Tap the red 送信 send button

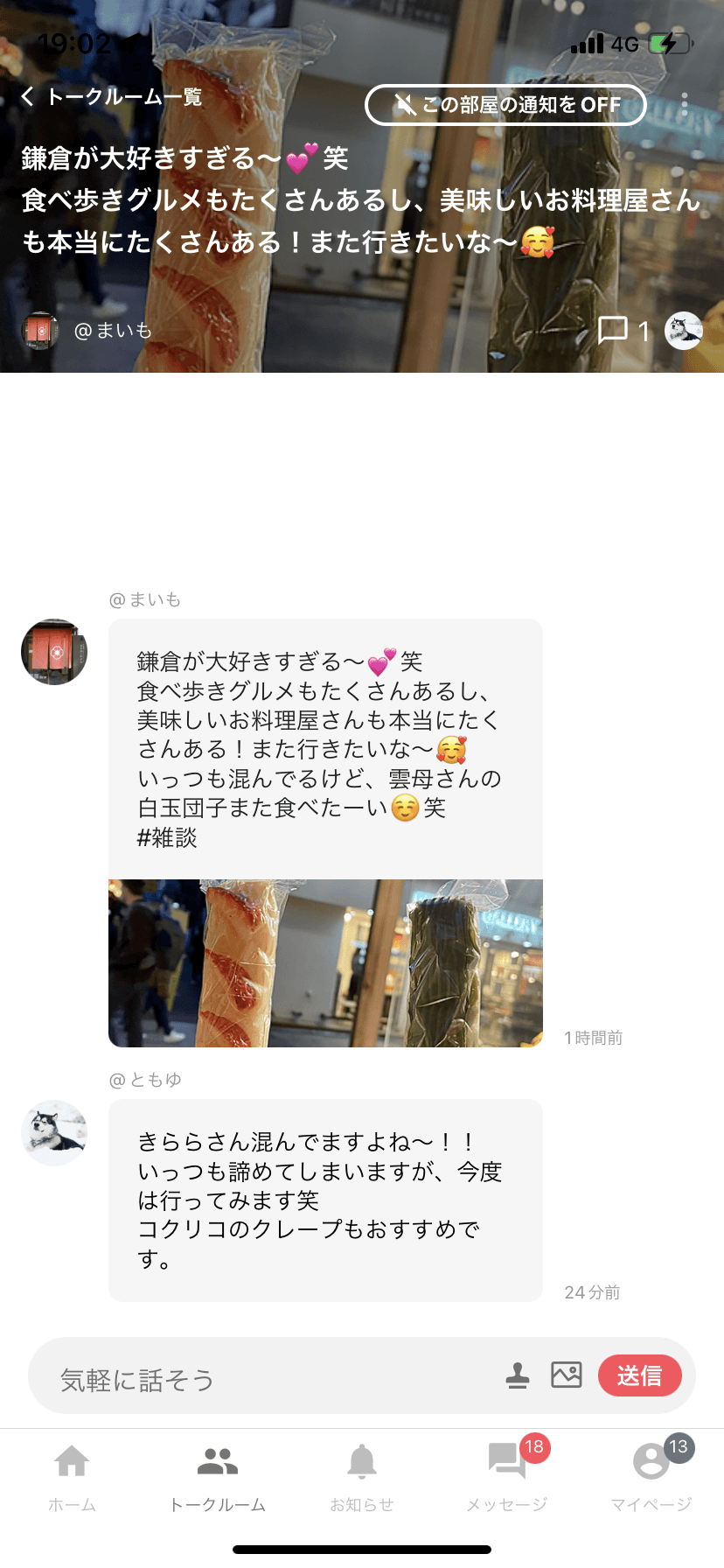(x=640, y=1375)
